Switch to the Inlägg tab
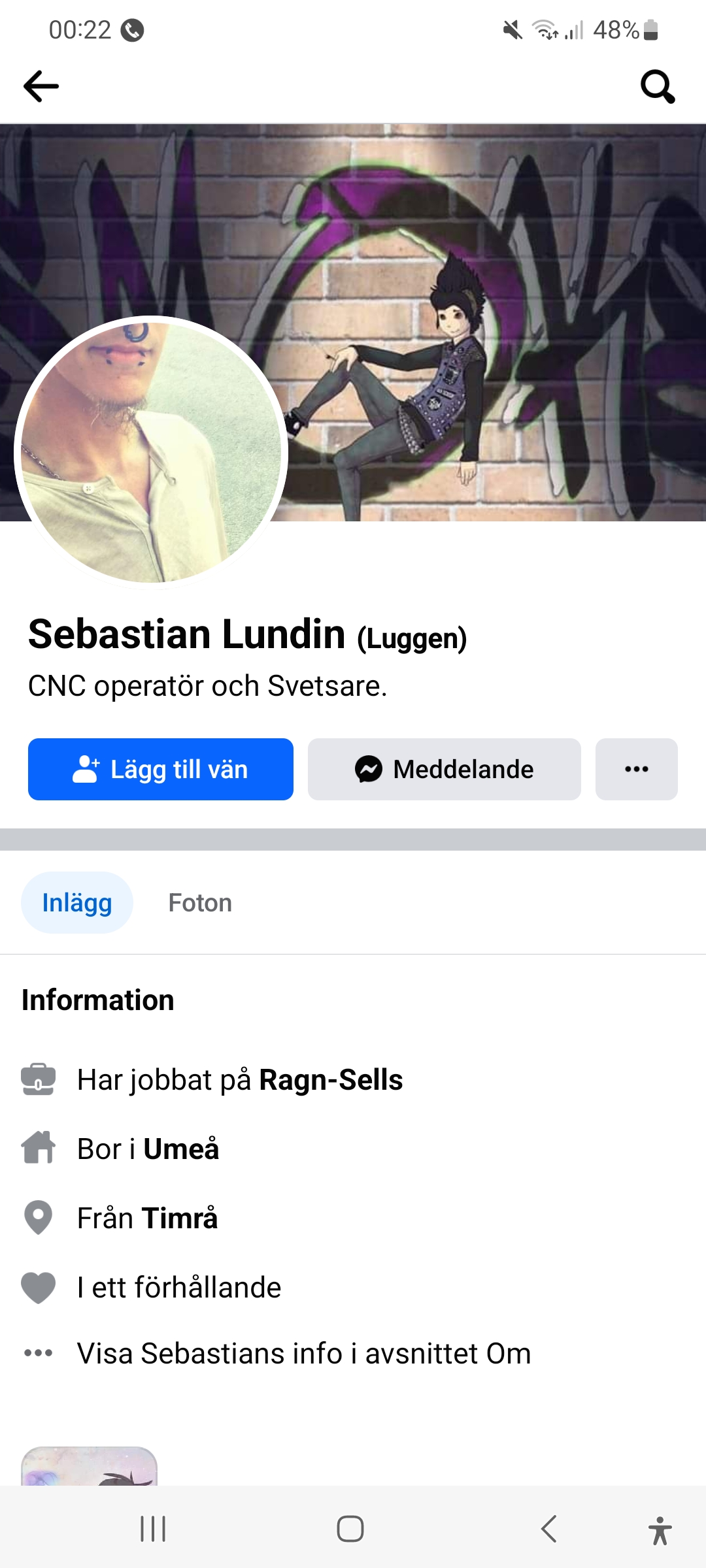The width and height of the screenshot is (706, 1568). click(x=77, y=902)
